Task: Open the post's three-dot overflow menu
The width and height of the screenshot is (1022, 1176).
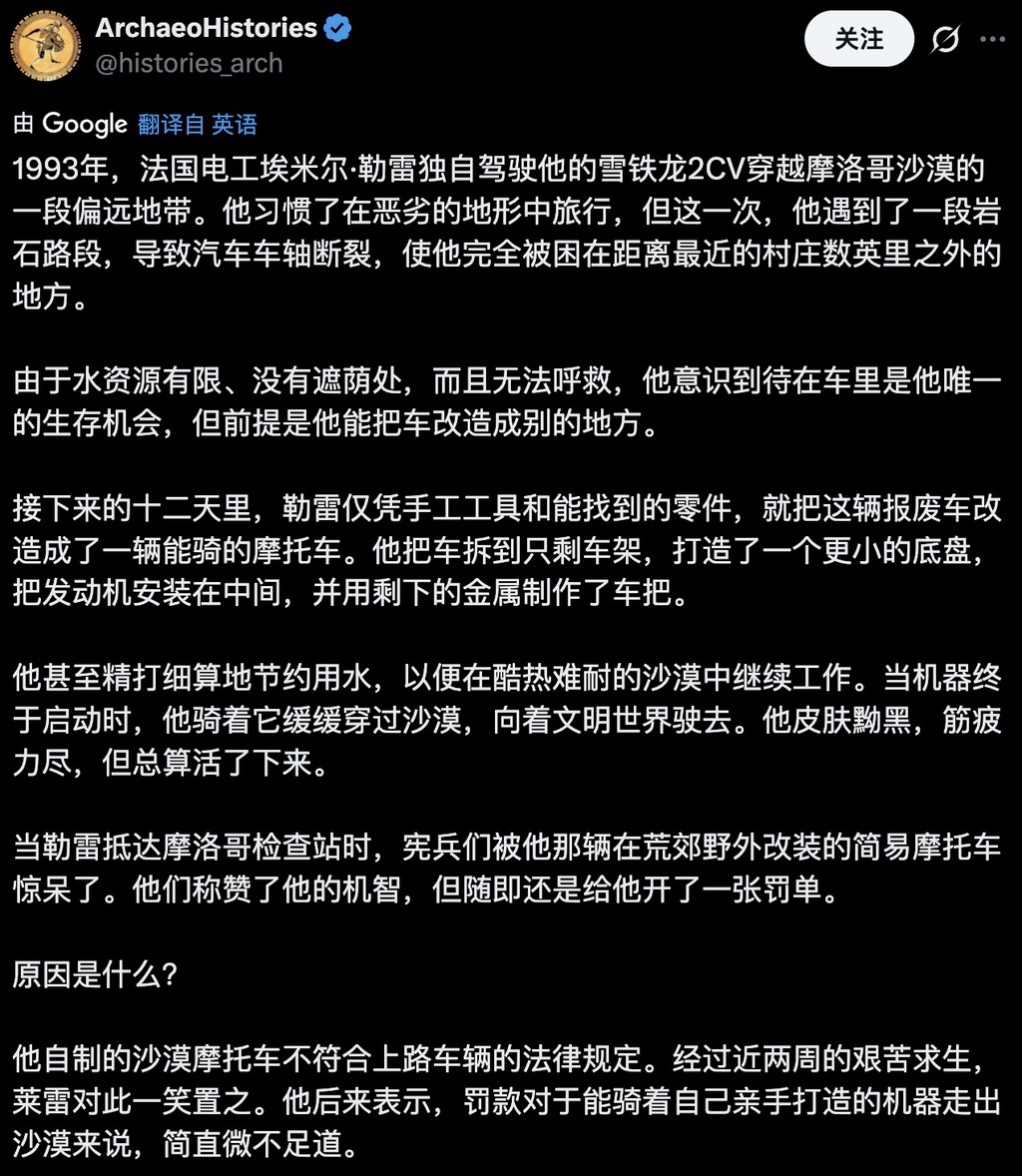Action: (x=992, y=39)
